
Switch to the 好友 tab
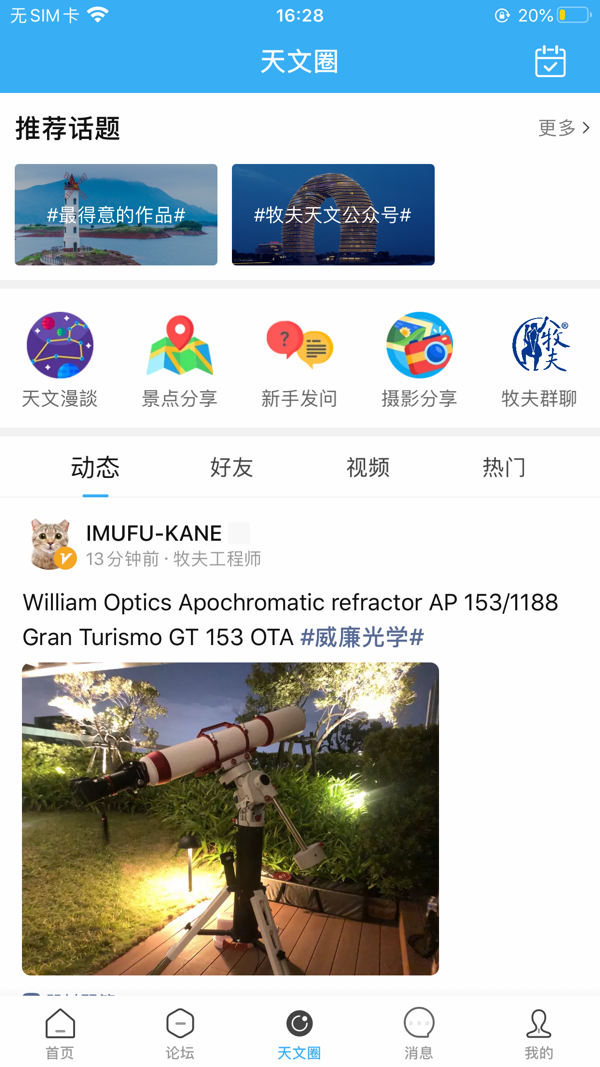(231, 467)
